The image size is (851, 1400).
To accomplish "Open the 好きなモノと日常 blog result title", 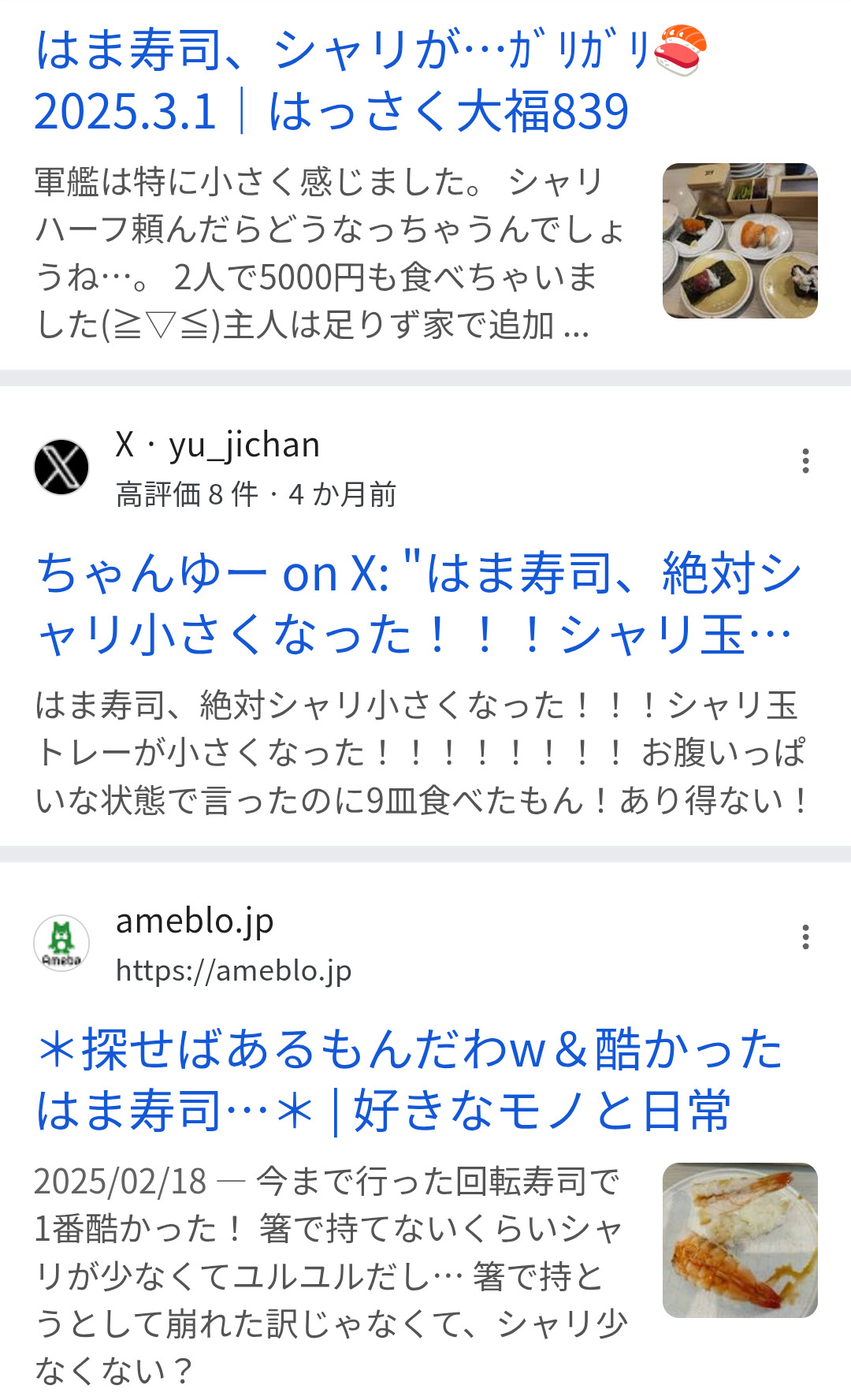I will [x=410, y=1079].
